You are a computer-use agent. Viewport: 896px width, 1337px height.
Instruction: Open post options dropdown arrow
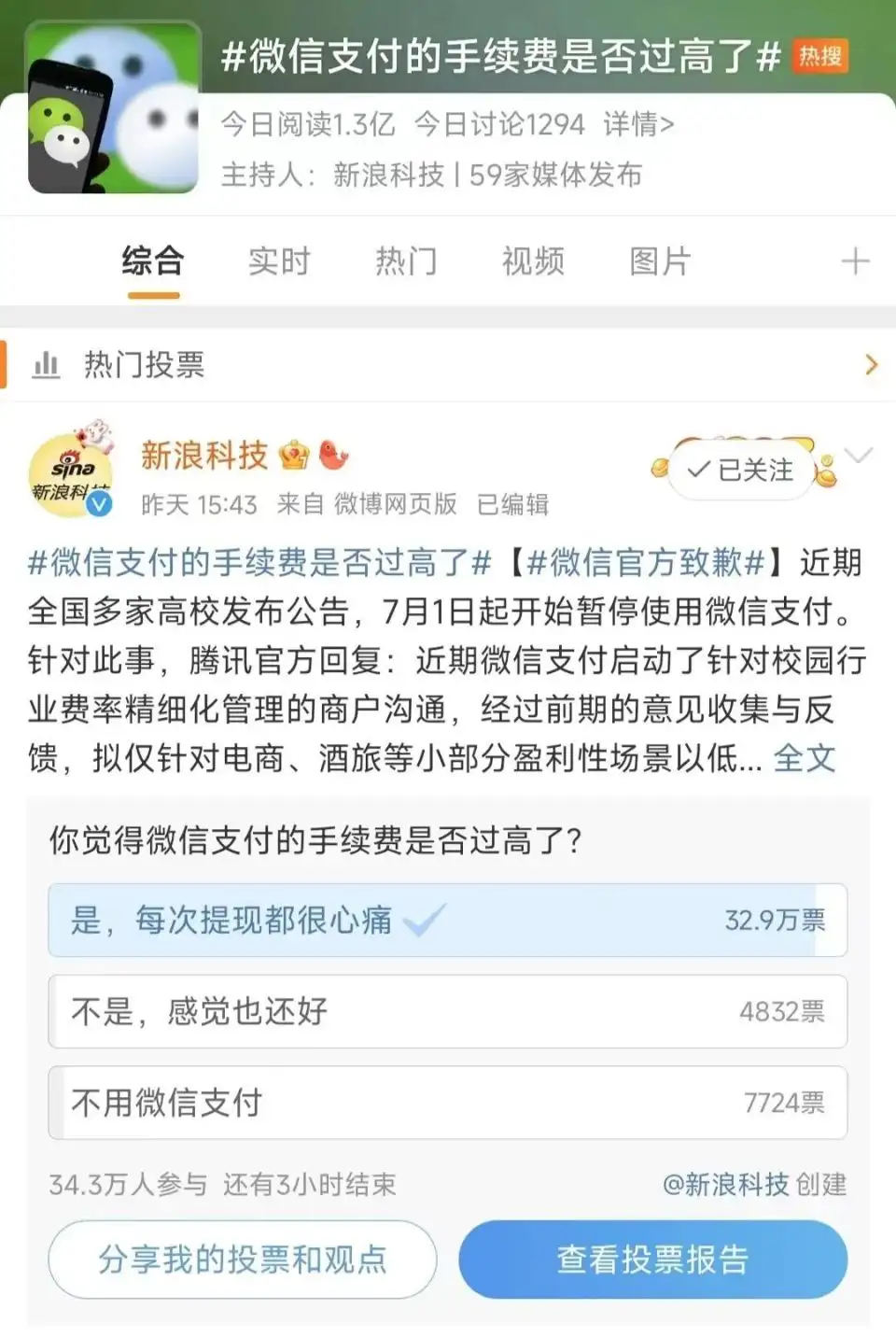click(x=858, y=456)
